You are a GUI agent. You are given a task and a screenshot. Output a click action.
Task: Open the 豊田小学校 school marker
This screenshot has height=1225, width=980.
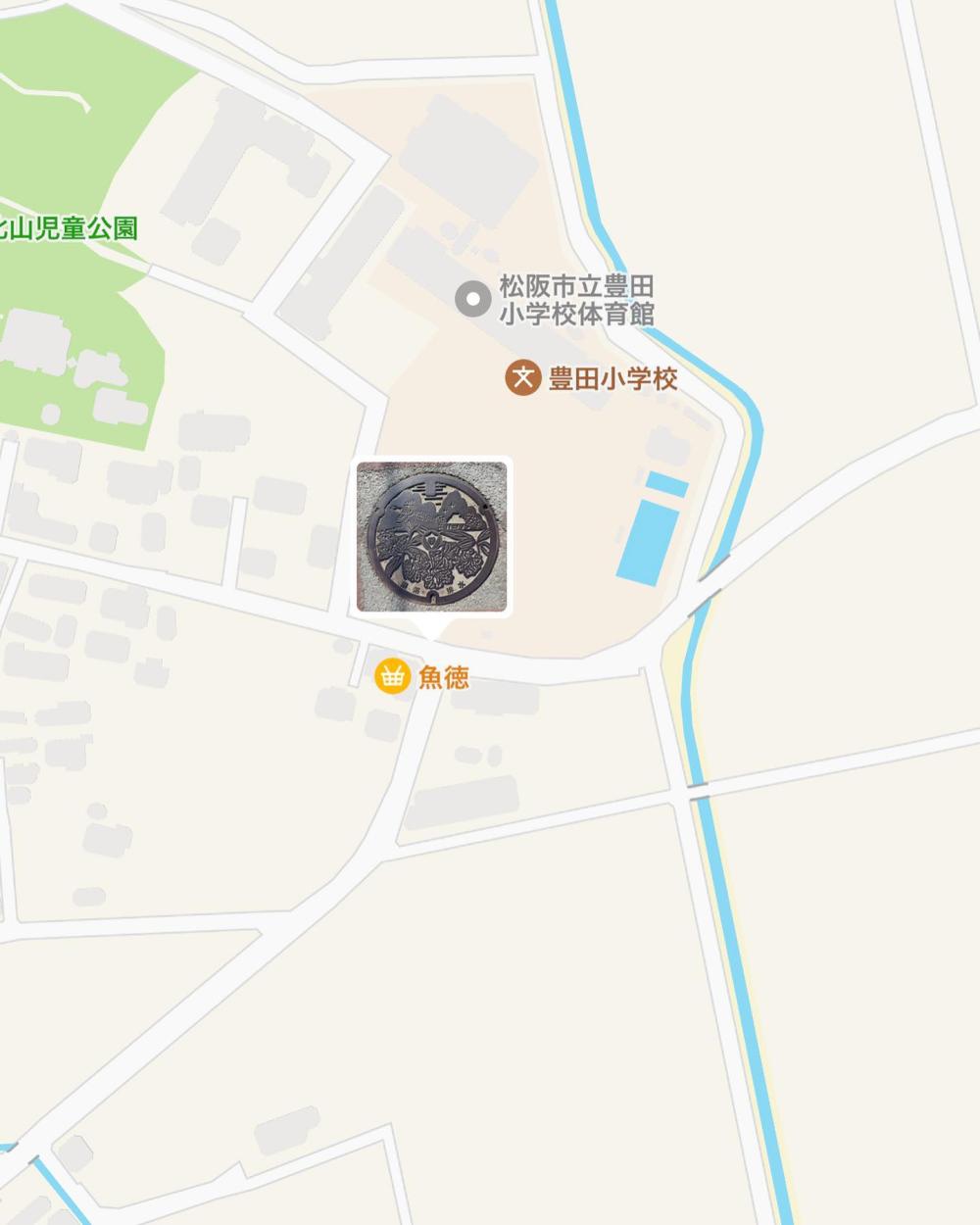pyautogui.click(x=523, y=377)
